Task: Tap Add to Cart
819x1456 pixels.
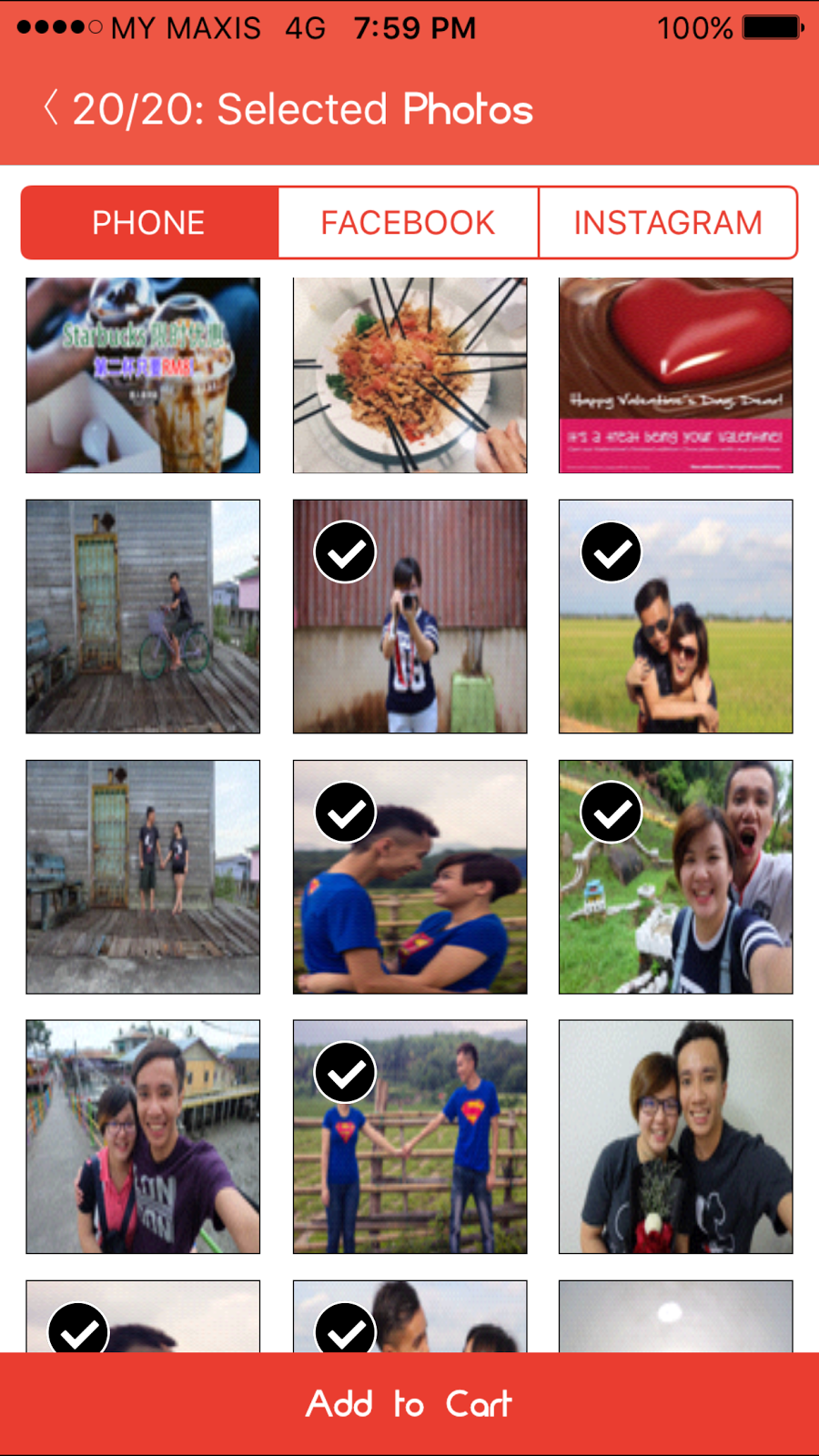Action: click(409, 1403)
